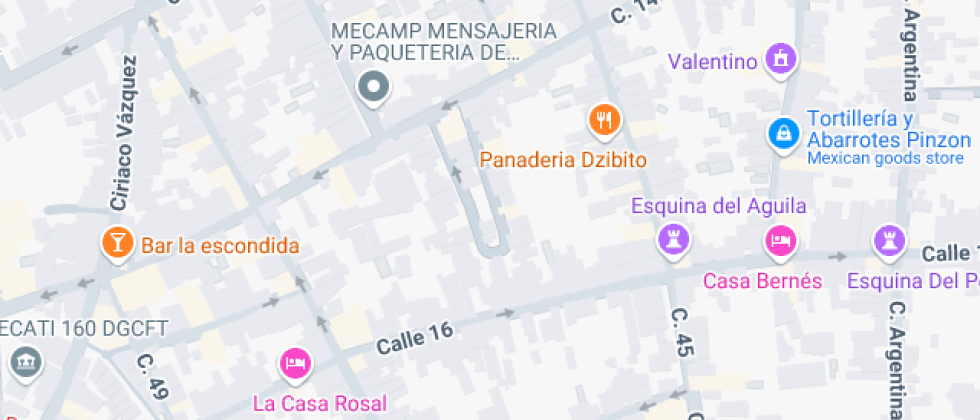The width and height of the screenshot is (980, 420).
Task: Open the Panaderia Dzibito restaurant marker
Action: (604, 121)
